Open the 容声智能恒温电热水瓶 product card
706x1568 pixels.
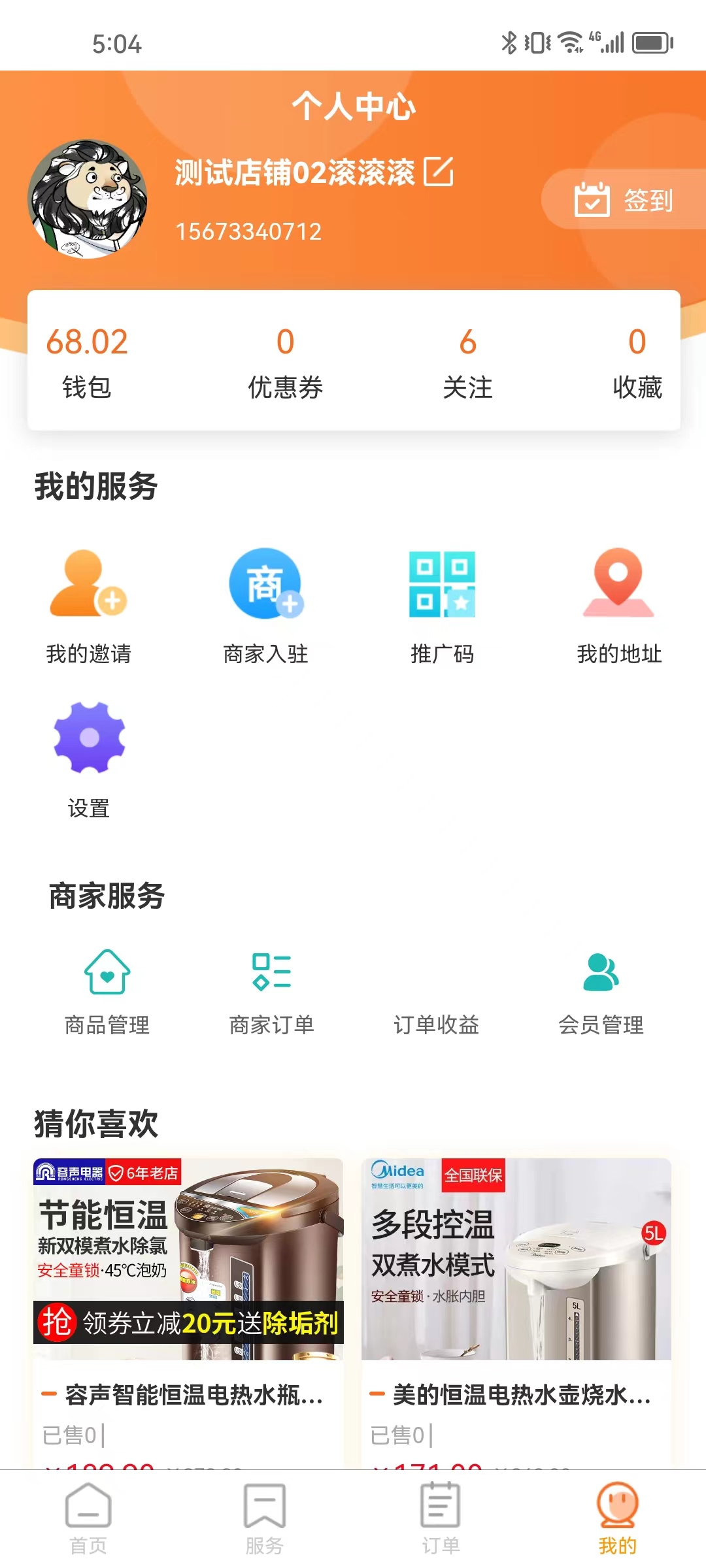coord(188,1307)
